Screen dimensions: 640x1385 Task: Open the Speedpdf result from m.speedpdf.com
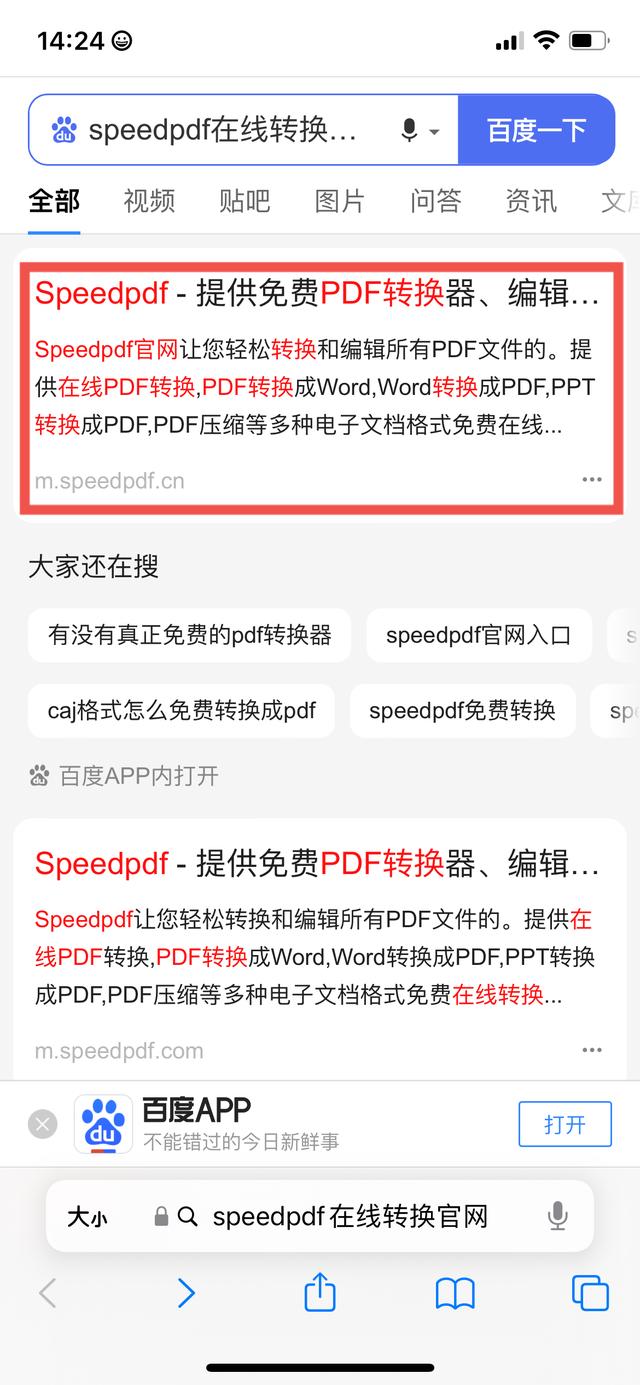[317, 863]
